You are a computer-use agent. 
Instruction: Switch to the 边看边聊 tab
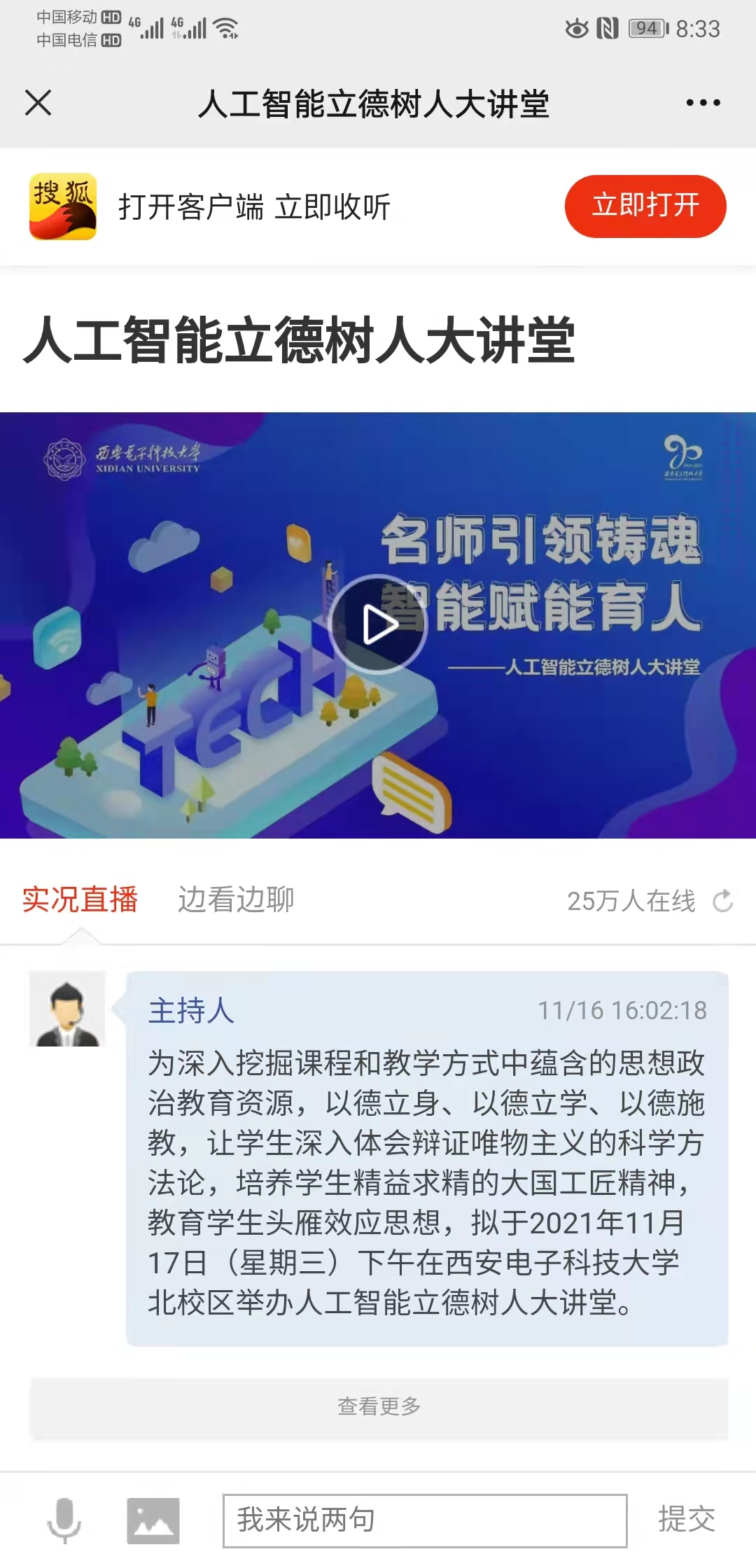pyautogui.click(x=236, y=899)
